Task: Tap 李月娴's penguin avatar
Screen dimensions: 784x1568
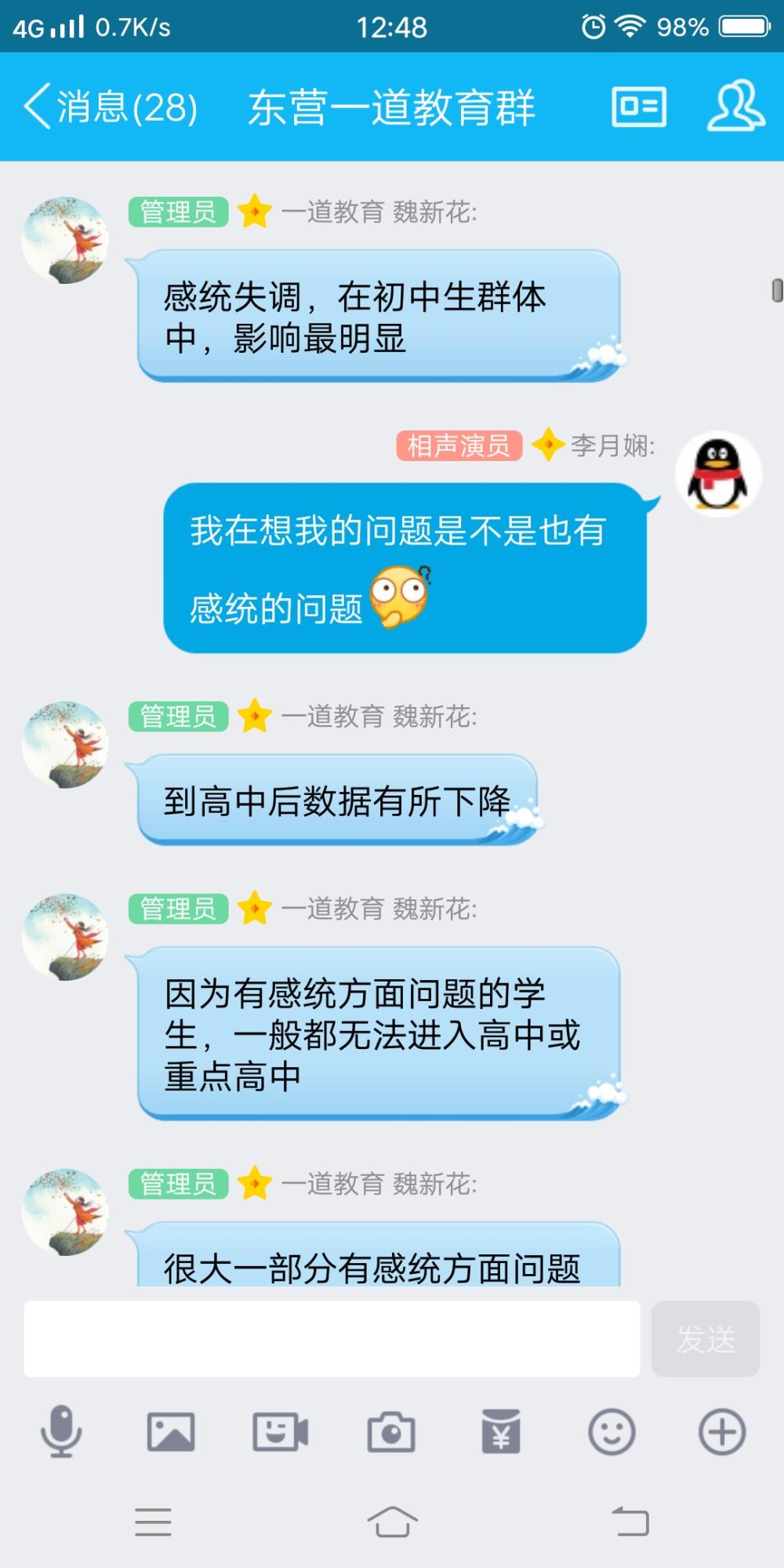Action: pyautogui.click(x=718, y=474)
